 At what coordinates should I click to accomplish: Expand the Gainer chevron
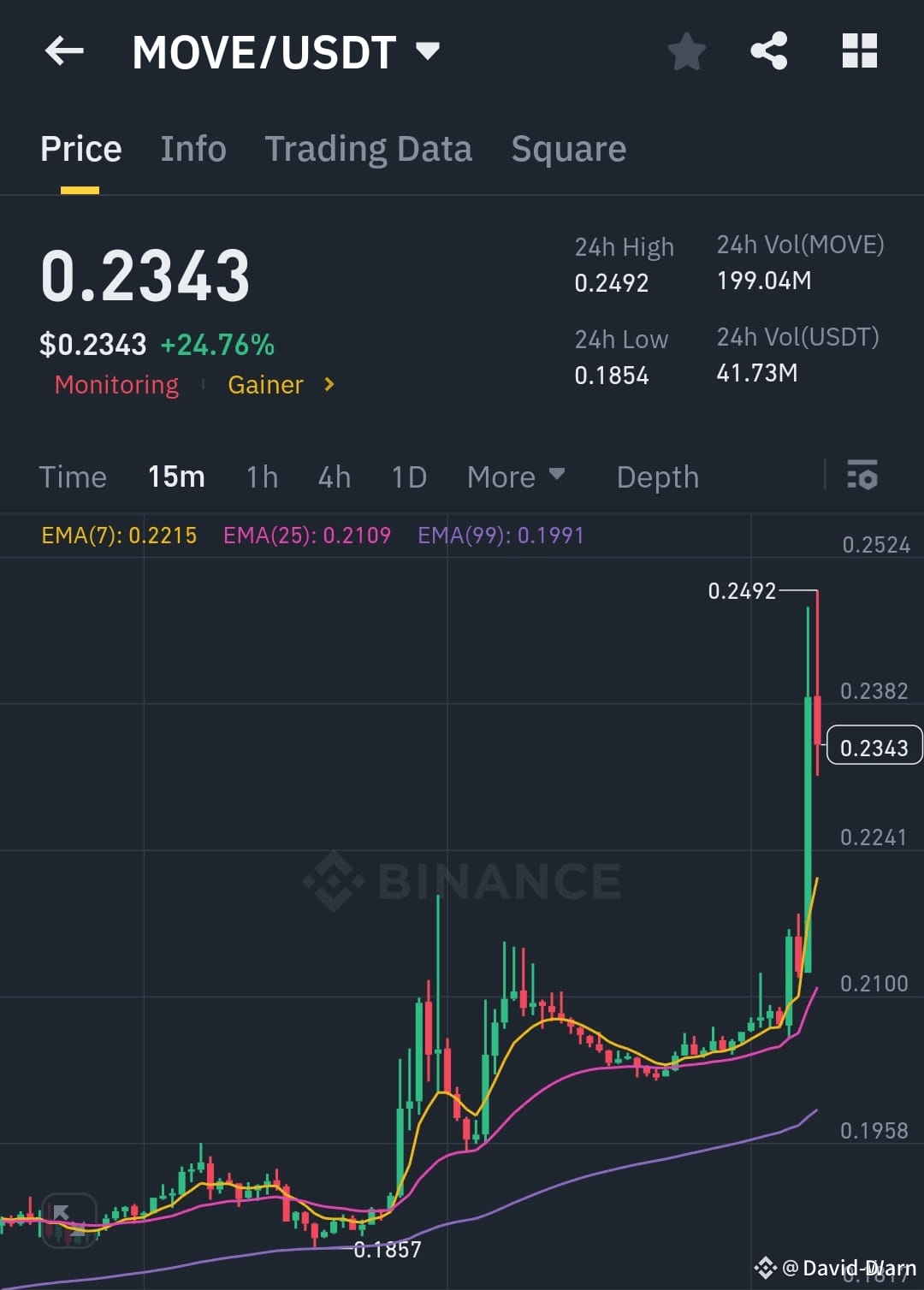click(328, 385)
